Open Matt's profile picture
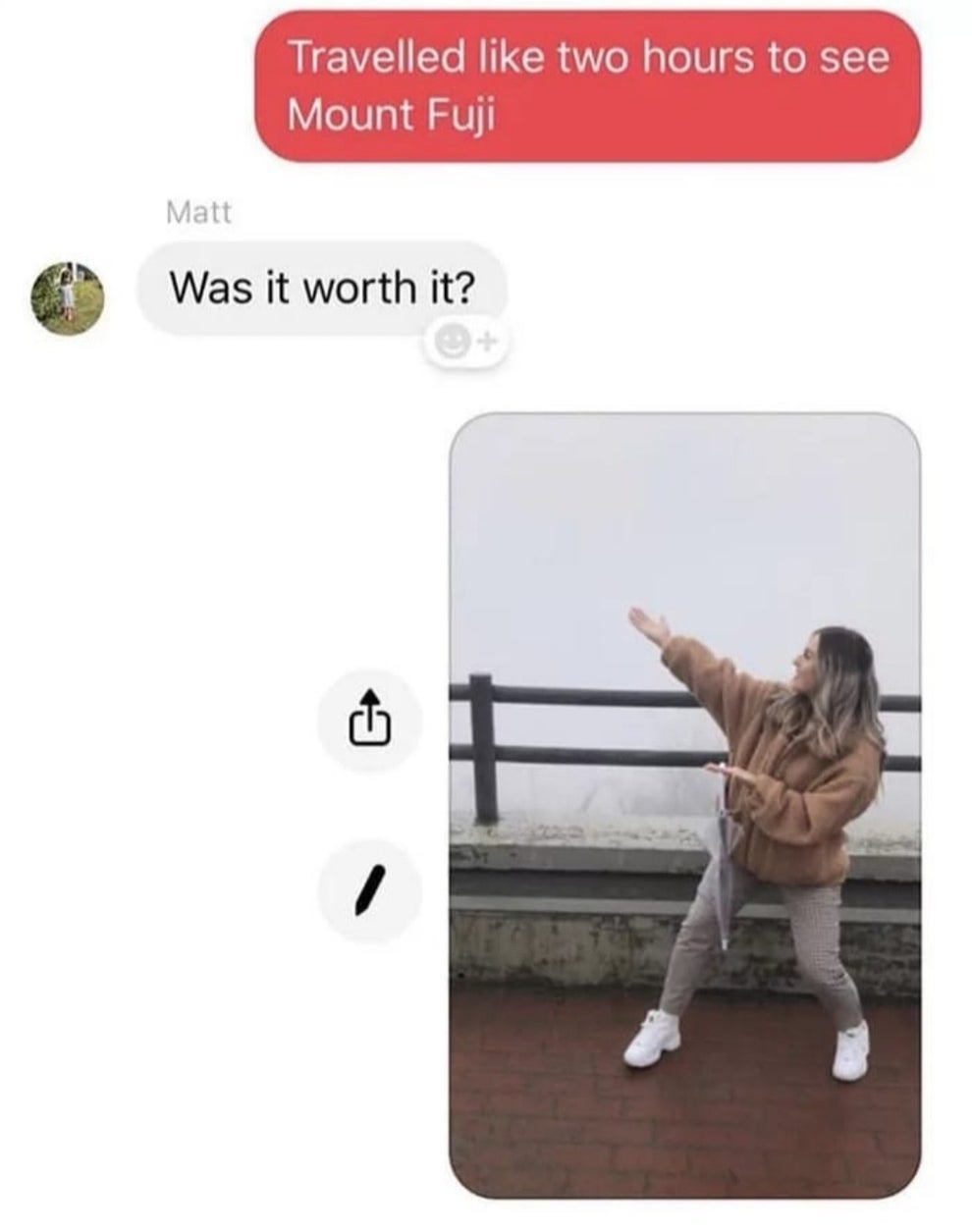Screen dimensions: 972x1232 coord(68,297)
